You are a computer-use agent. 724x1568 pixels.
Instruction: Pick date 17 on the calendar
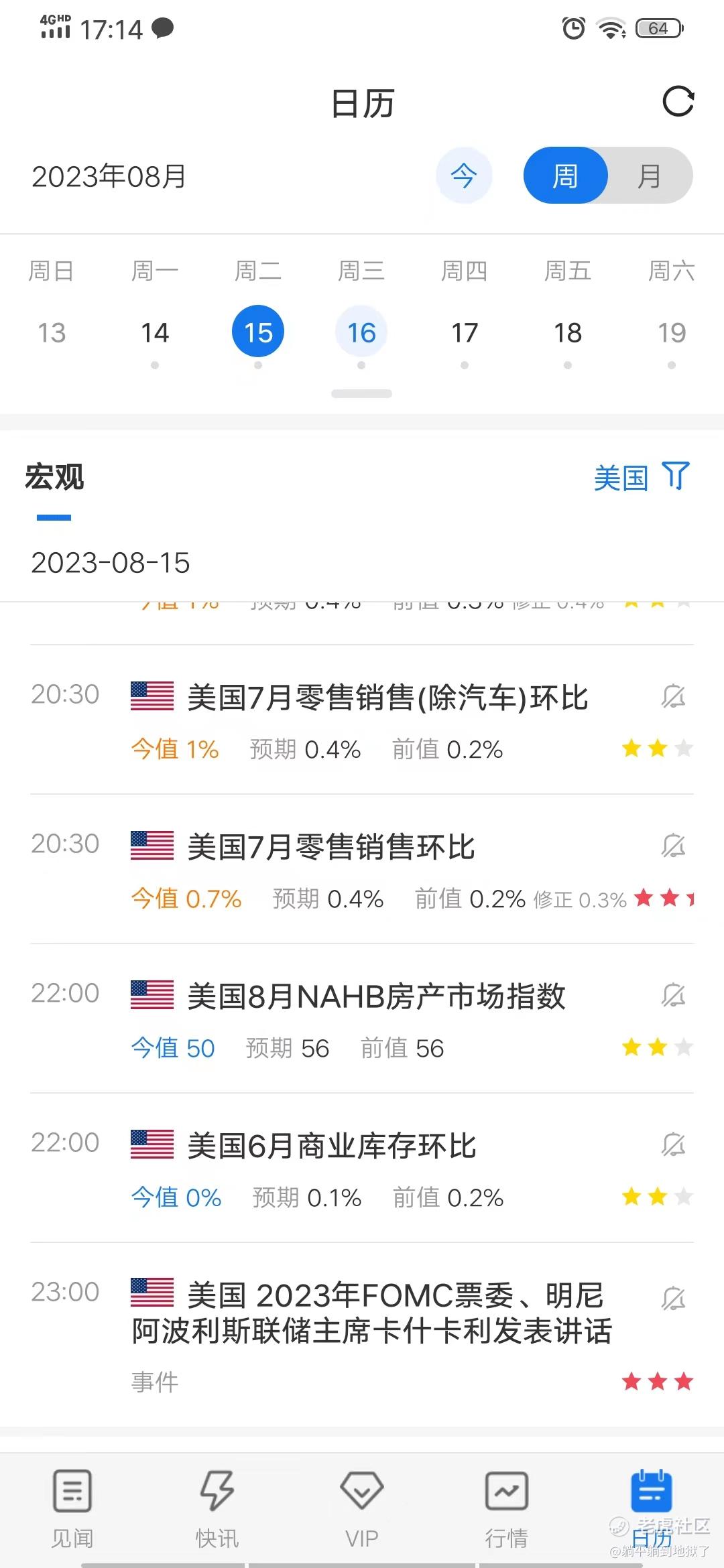click(465, 333)
